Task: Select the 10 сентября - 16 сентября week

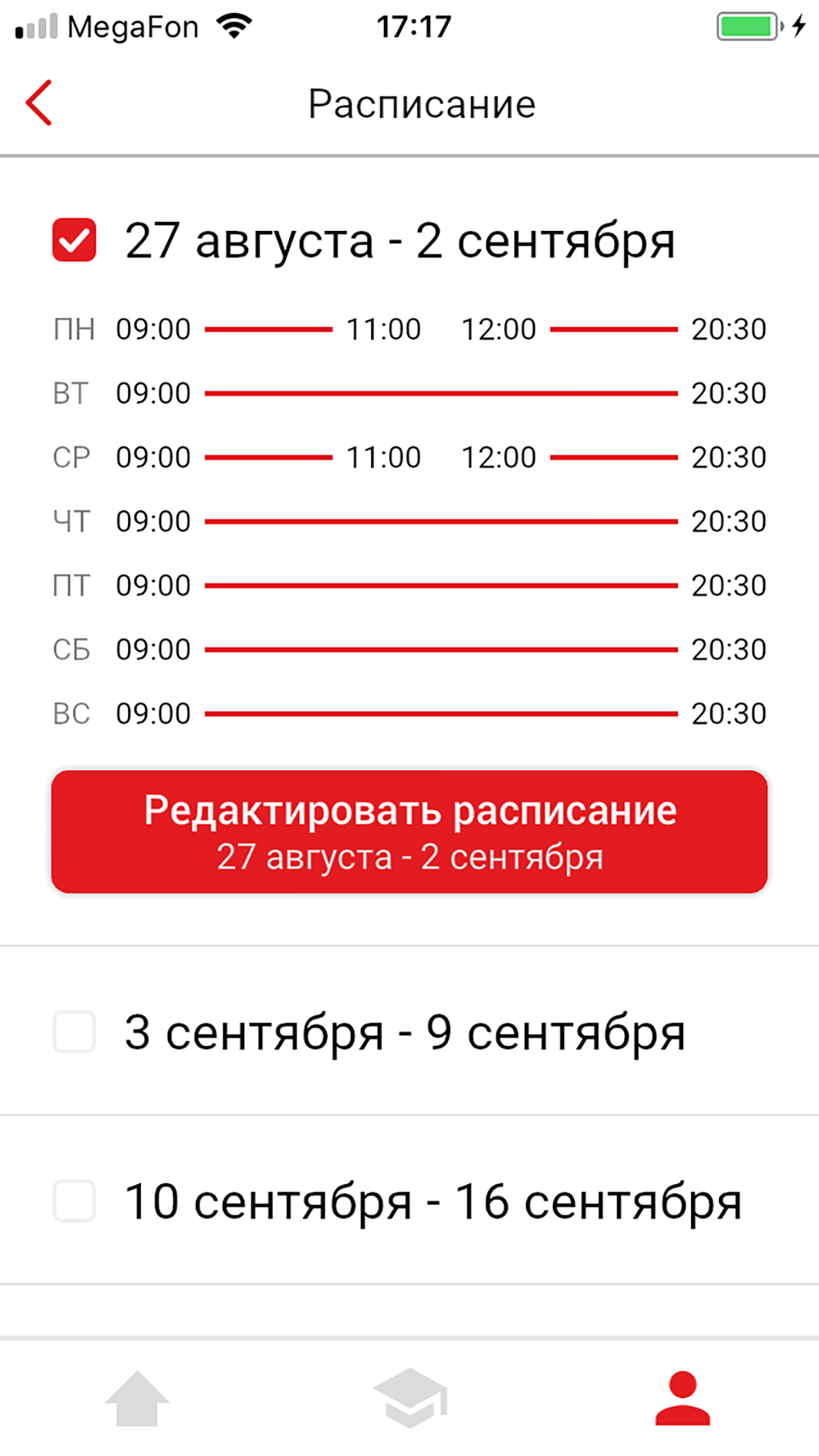Action: pos(75,1201)
